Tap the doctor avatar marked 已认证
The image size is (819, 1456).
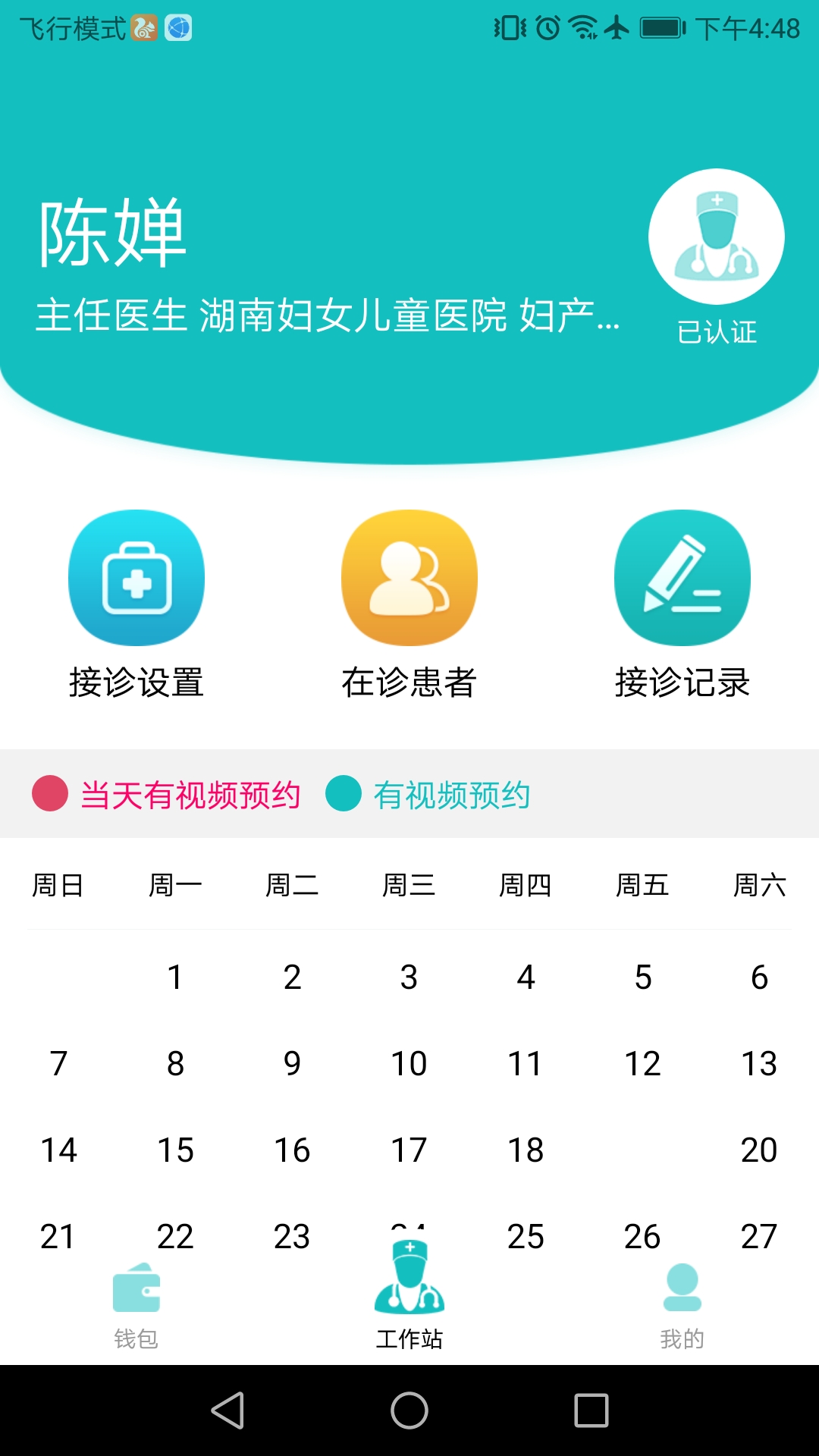717,237
